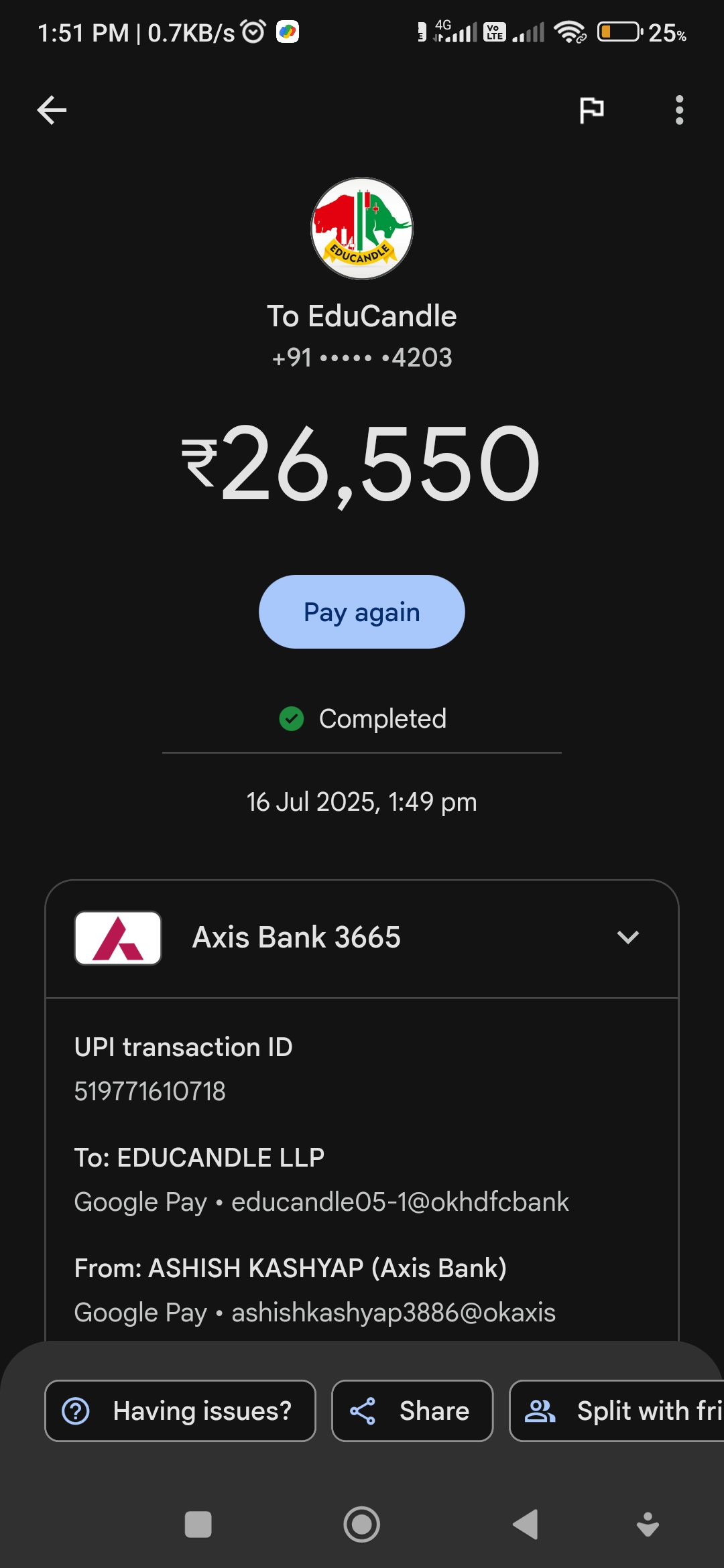Open Having issues? help option
Screen dimensions: 724x1568
pyautogui.click(x=180, y=1411)
